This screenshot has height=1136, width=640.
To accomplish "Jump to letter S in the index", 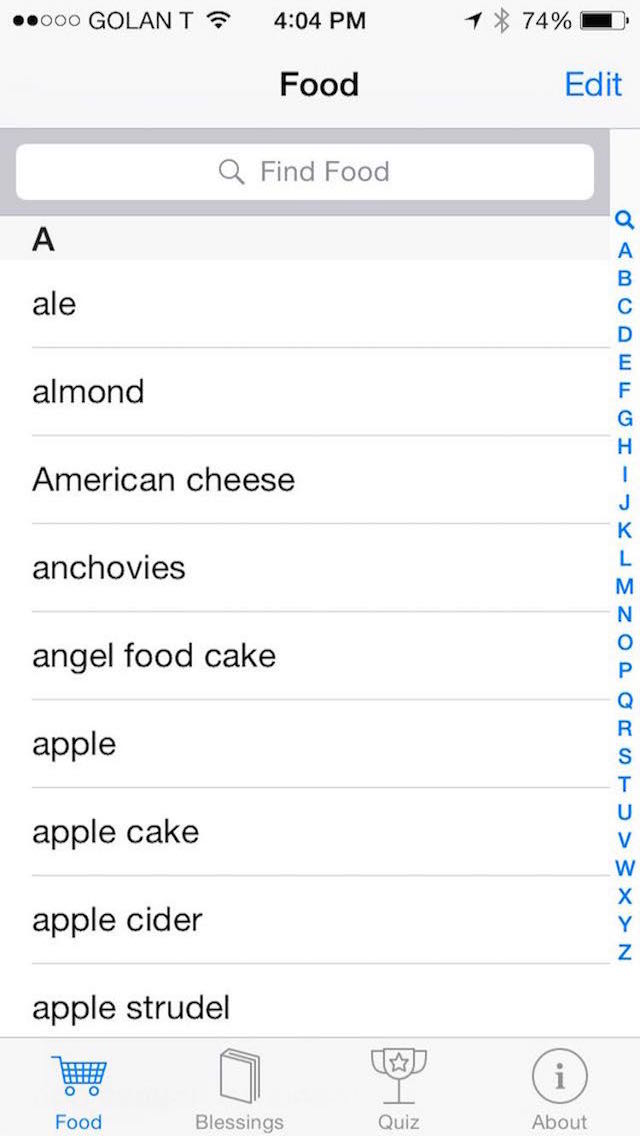I will coord(625,756).
